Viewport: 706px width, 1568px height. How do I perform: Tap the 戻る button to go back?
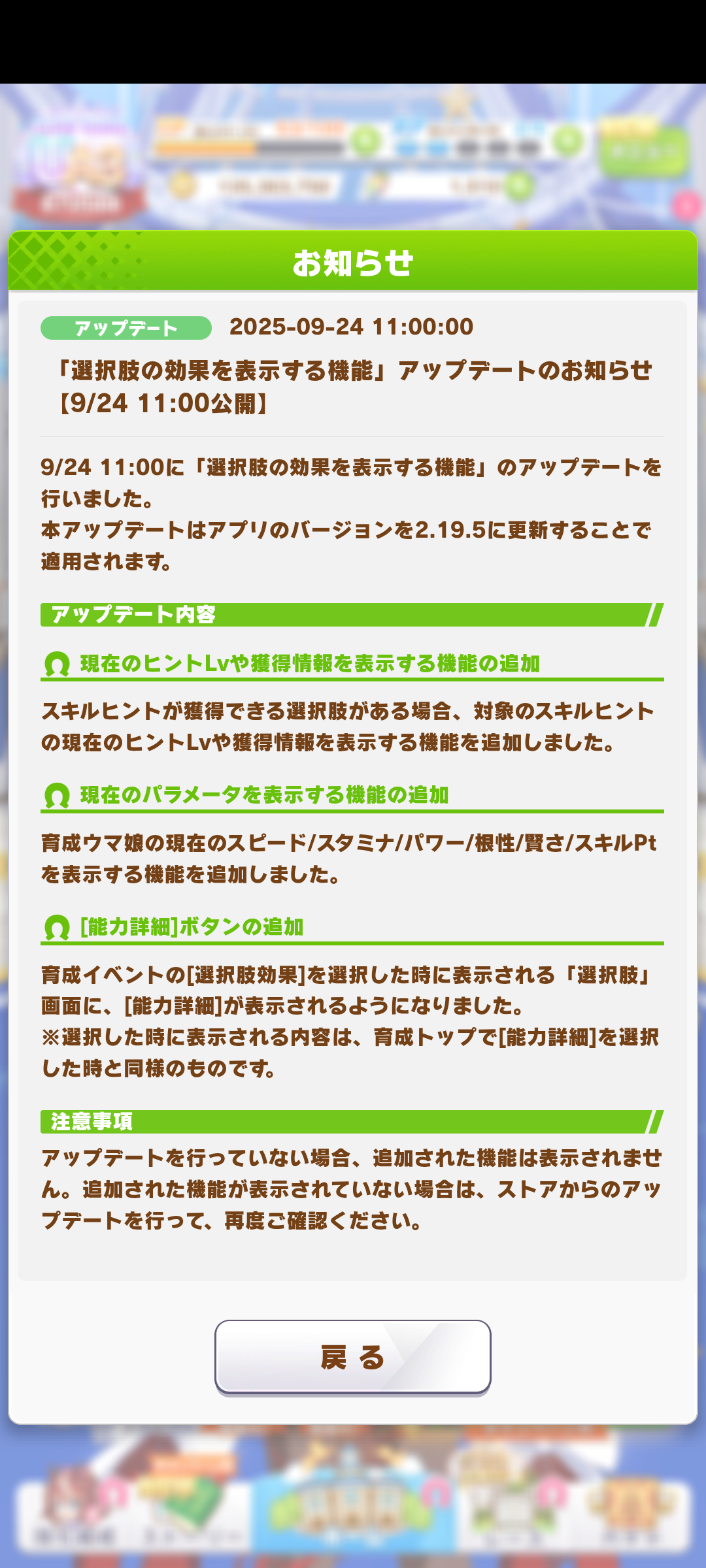point(353,1357)
